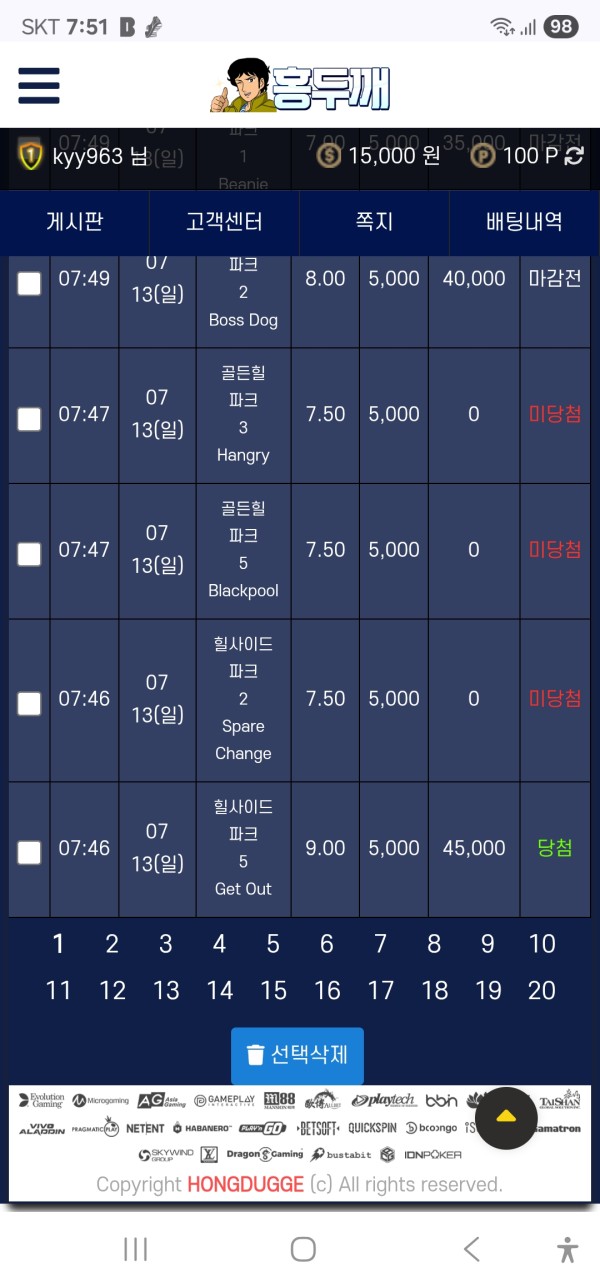The image size is (600, 1287).
Task: Open the hamburger drawer menu
Action: click(39, 86)
